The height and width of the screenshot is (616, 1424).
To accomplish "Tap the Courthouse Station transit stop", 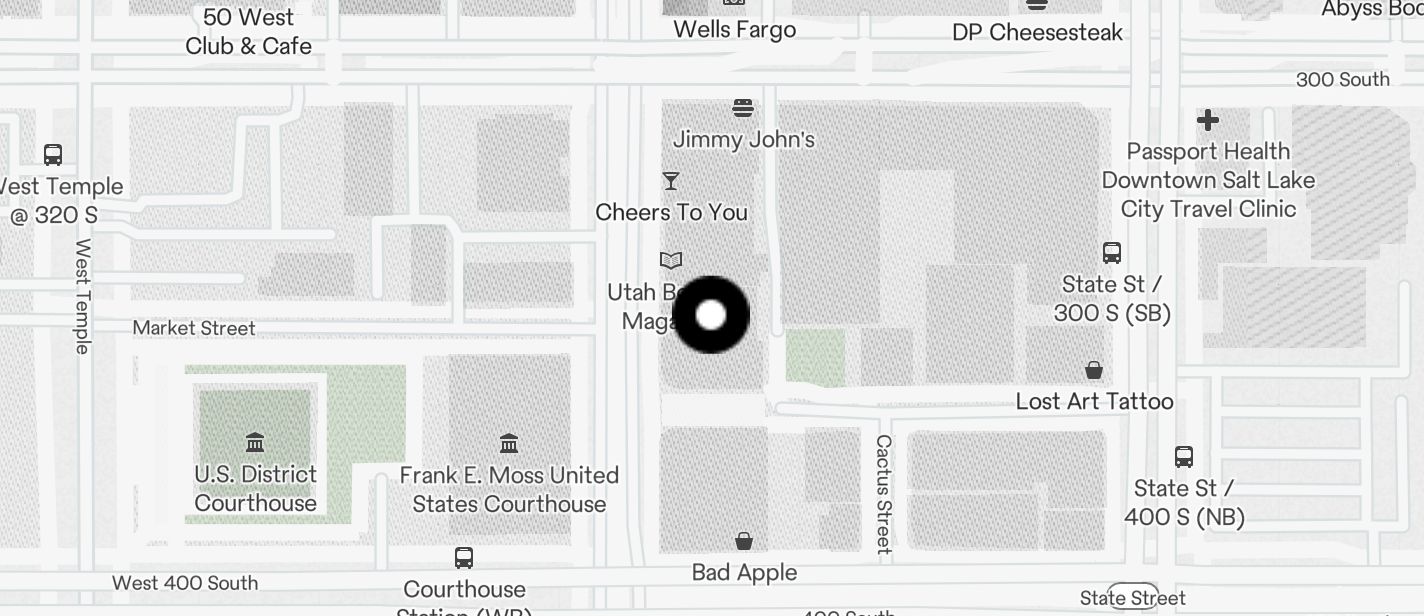I will (464, 558).
